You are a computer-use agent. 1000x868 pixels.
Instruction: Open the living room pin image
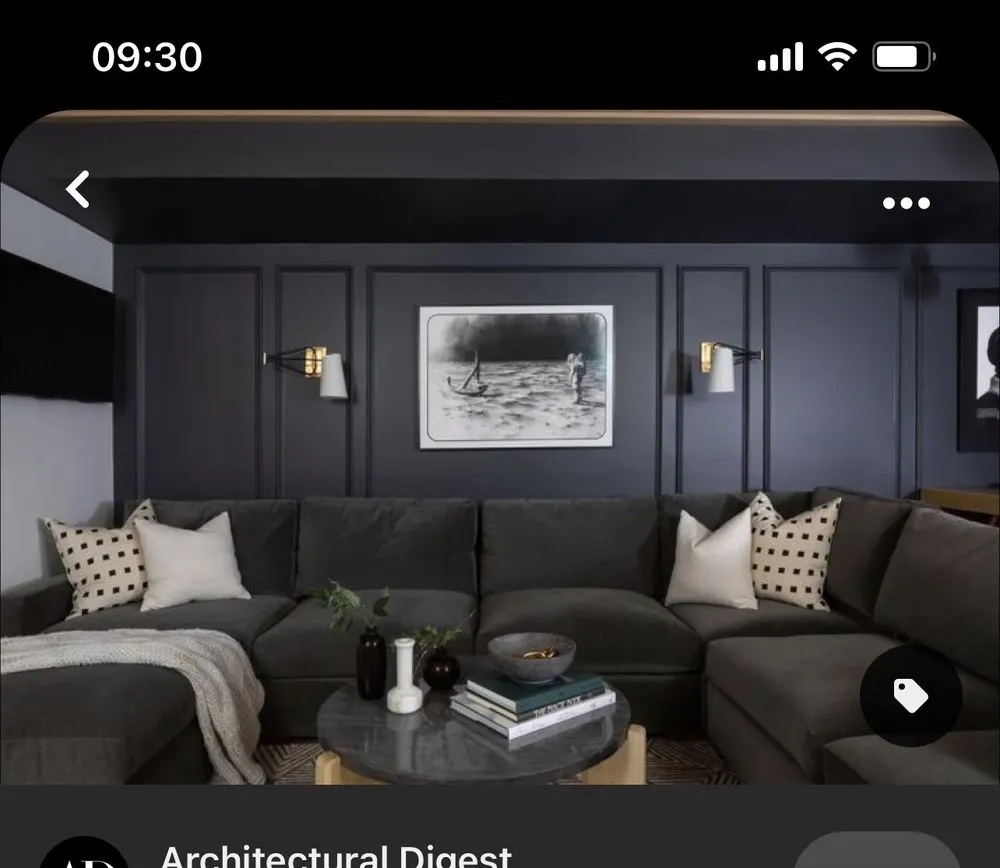[x=500, y=450]
